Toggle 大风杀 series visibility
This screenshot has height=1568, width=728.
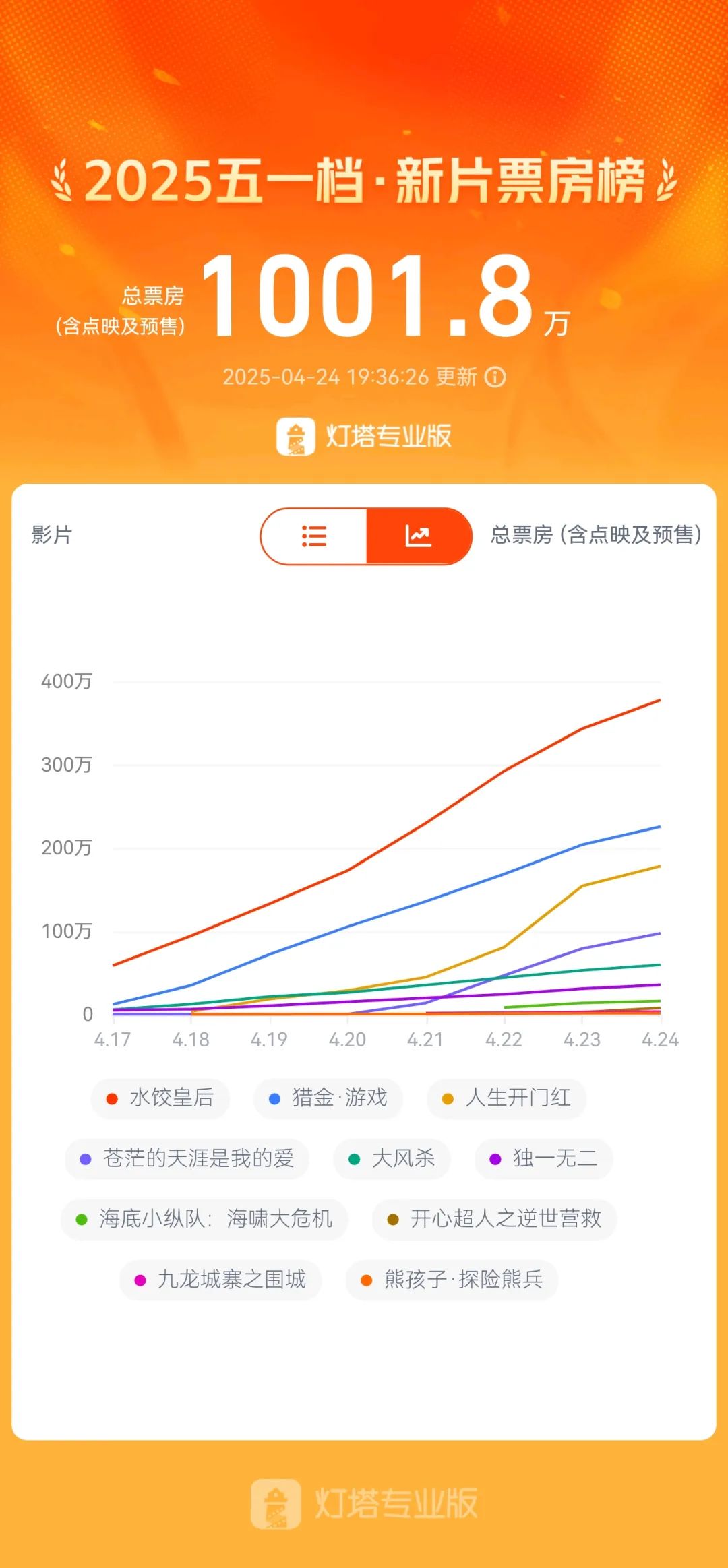[x=392, y=1159]
